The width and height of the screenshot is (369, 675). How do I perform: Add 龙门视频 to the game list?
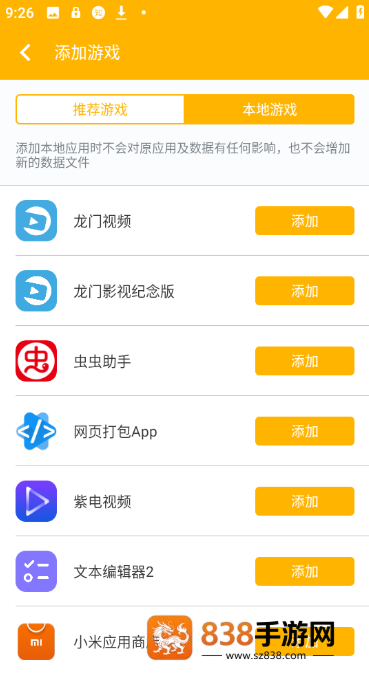(304, 220)
